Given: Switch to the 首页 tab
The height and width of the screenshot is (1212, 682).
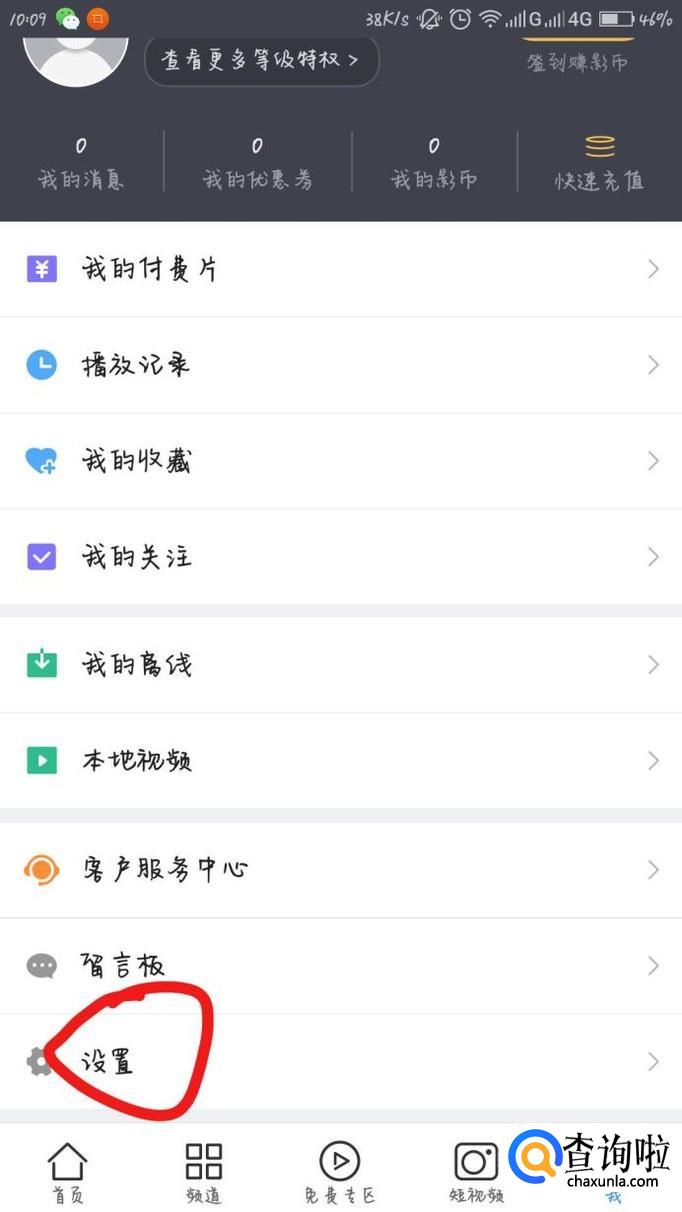Looking at the screenshot, I should 67,1172.
